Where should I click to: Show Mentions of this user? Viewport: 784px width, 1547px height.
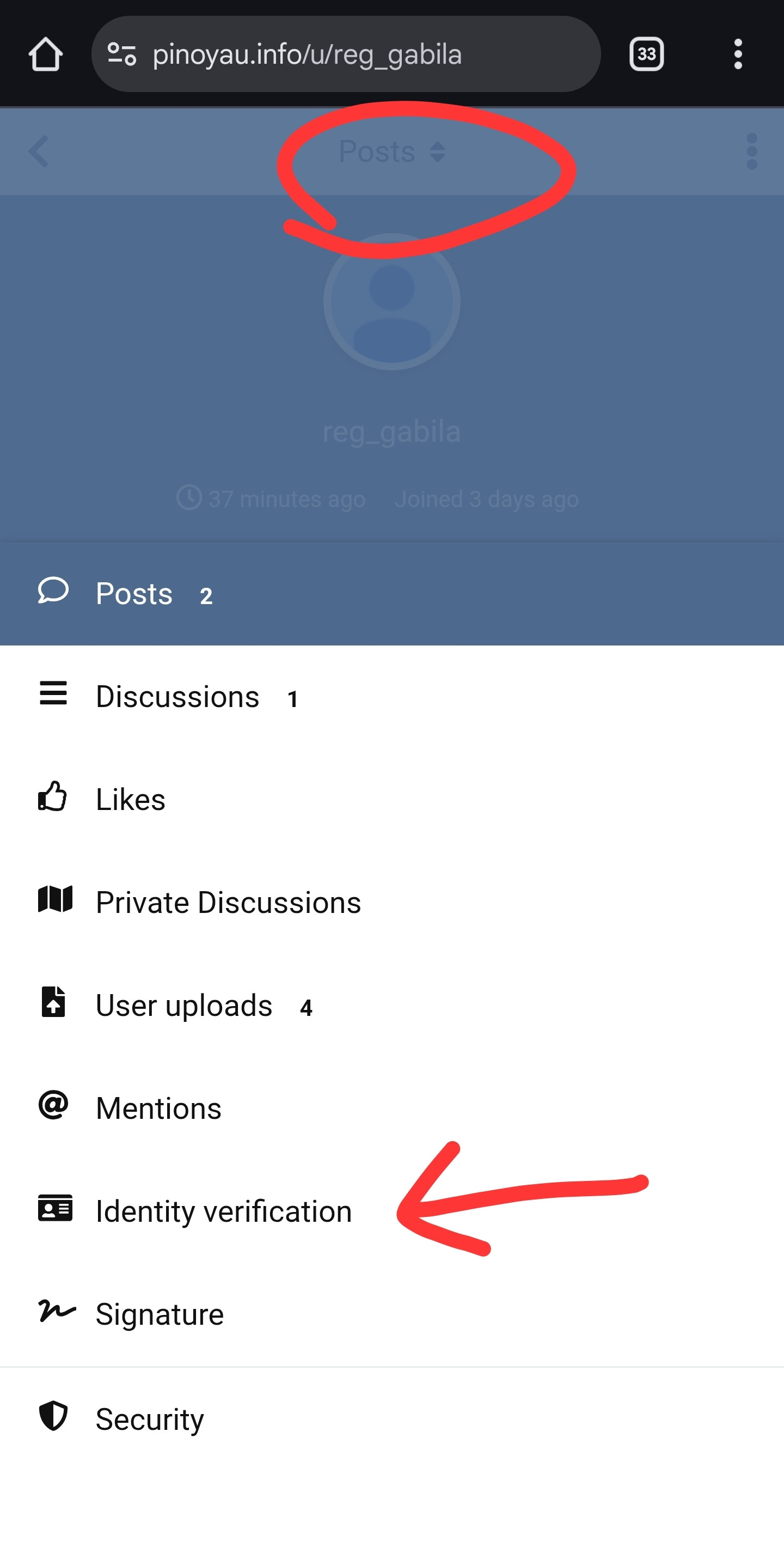point(158,1108)
